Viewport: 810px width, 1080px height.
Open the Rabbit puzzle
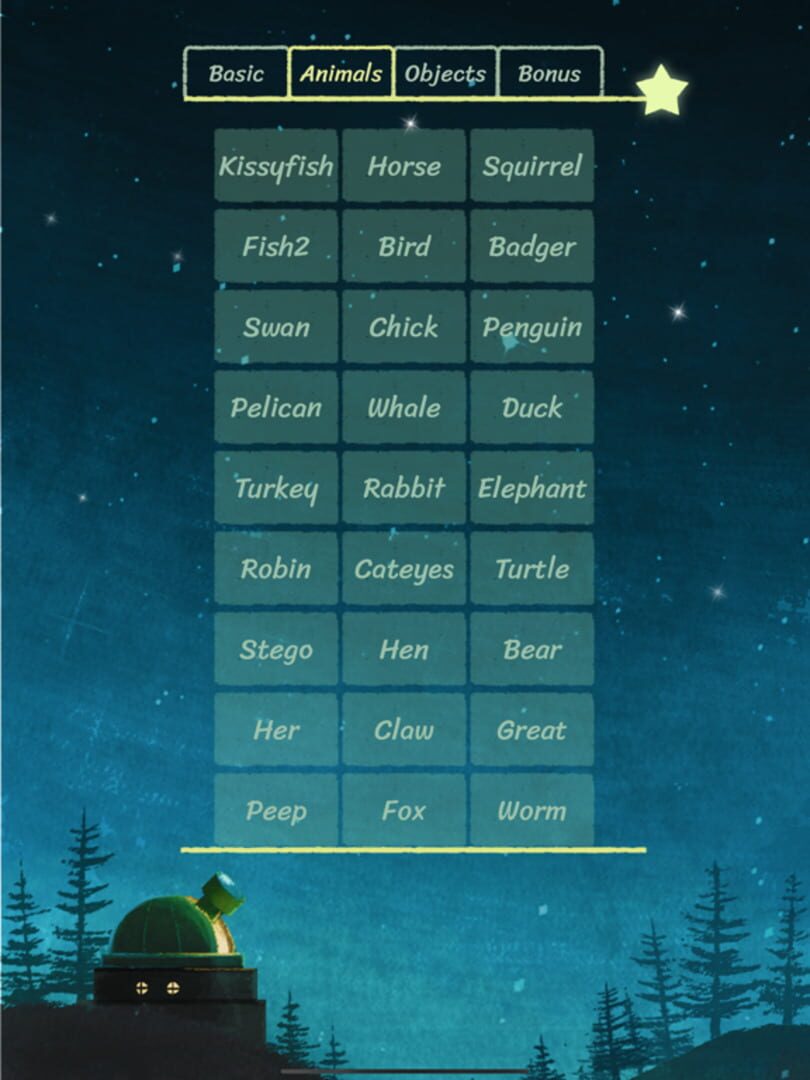point(404,488)
